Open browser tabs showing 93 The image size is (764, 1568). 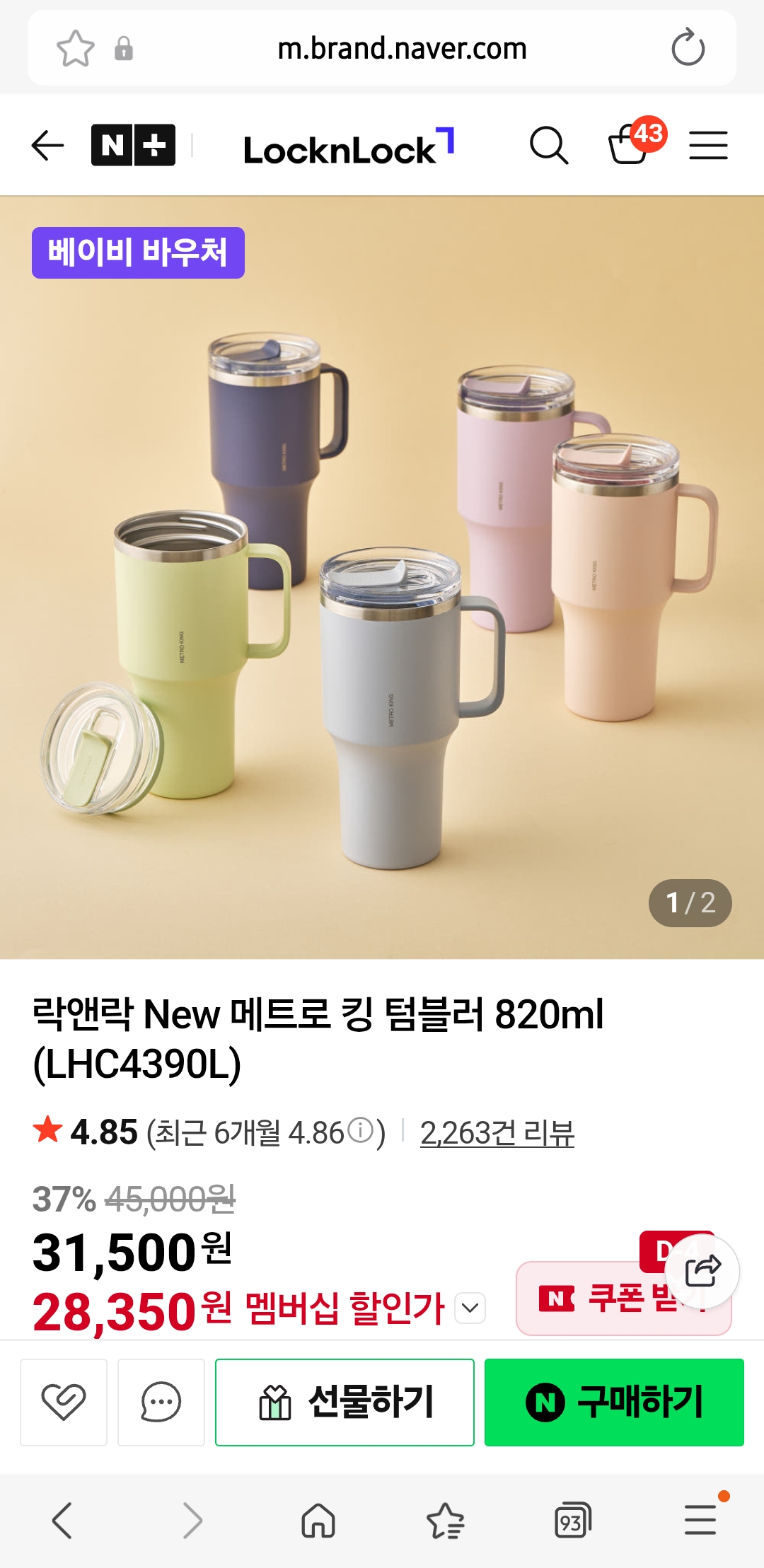(572, 1521)
